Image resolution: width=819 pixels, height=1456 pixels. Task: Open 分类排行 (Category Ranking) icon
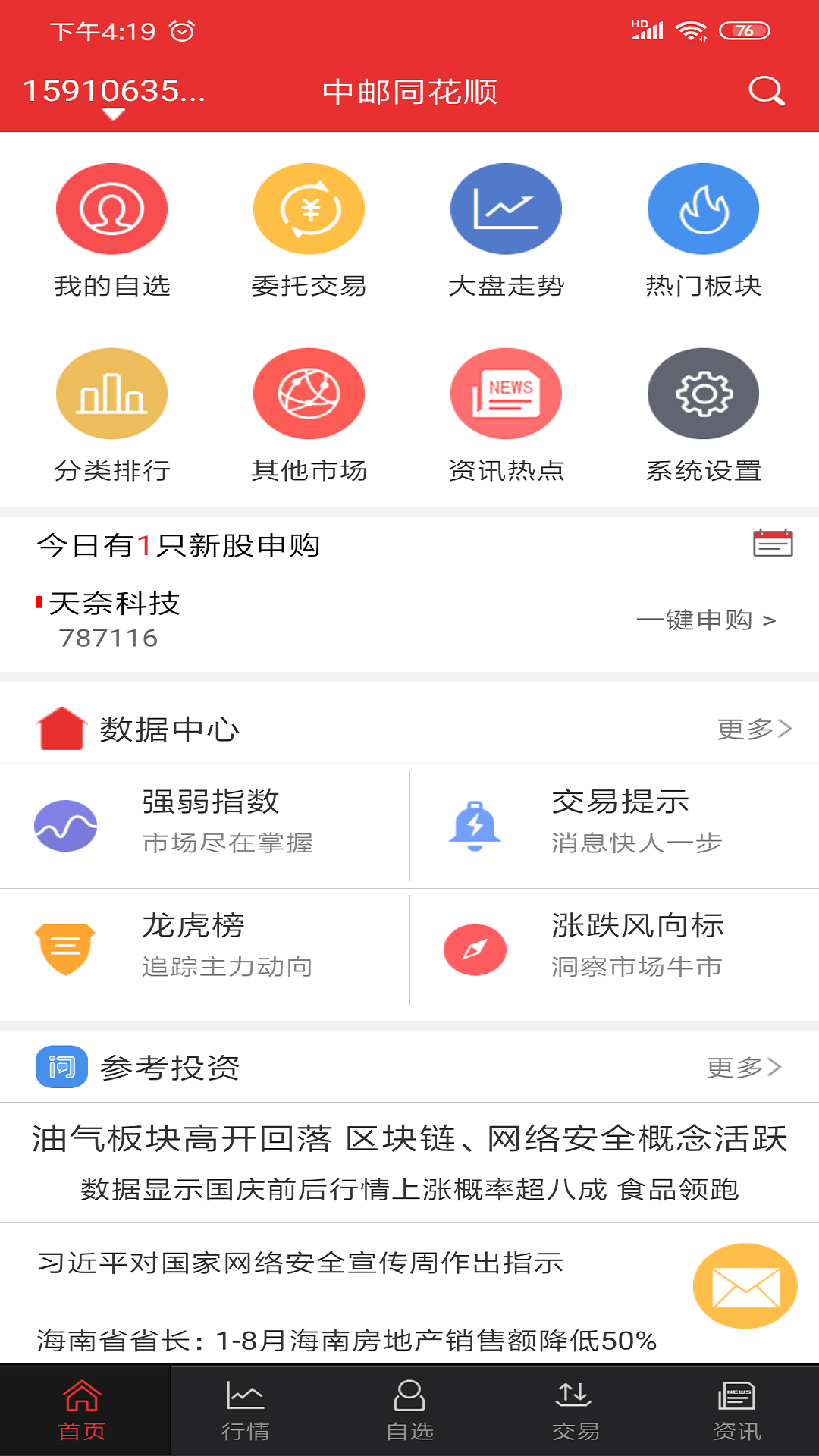click(x=111, y=393)
